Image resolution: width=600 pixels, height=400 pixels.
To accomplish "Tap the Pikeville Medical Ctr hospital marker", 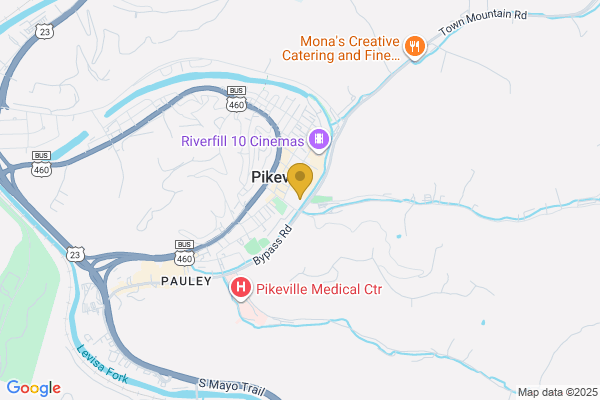I will tap(241, 290).
